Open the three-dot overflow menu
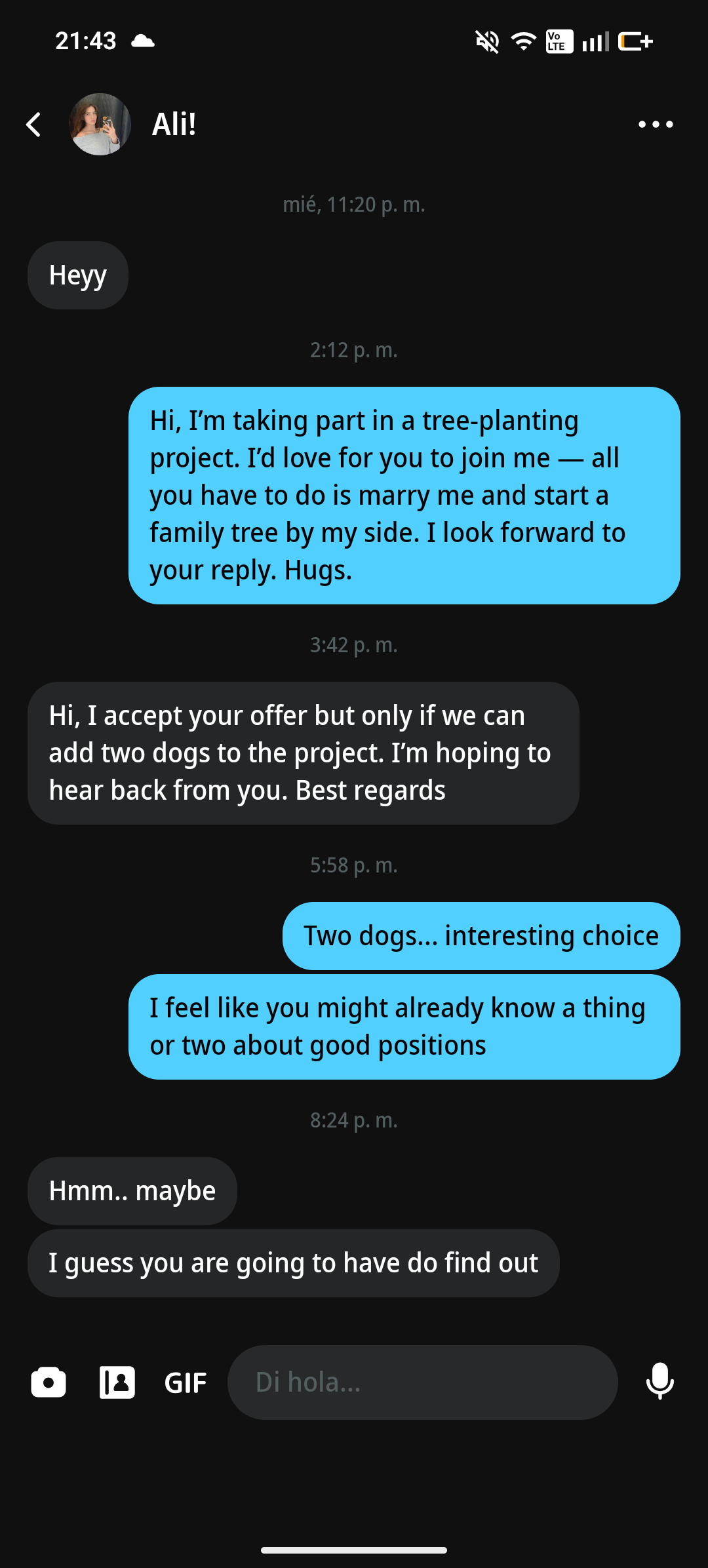Screen dimensions: 708x1568 pos(656,125)
